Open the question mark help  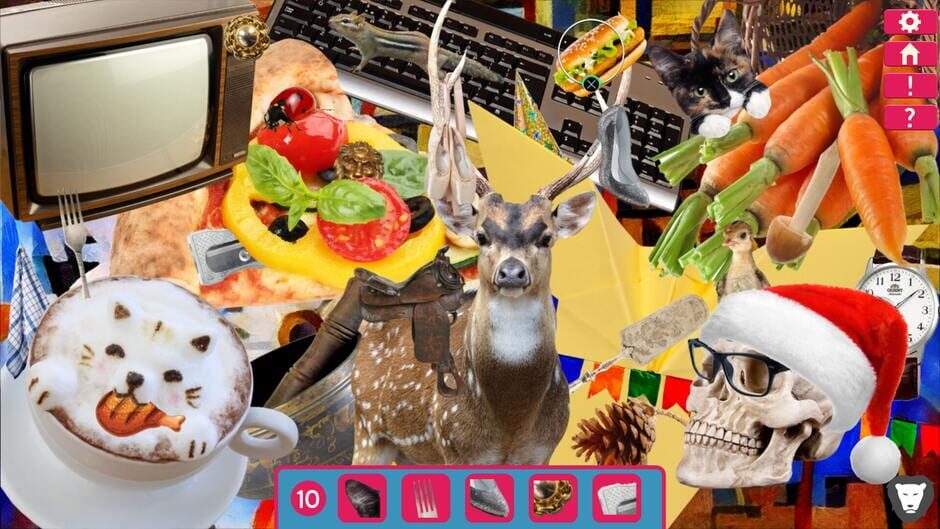[x=909, y=117]
